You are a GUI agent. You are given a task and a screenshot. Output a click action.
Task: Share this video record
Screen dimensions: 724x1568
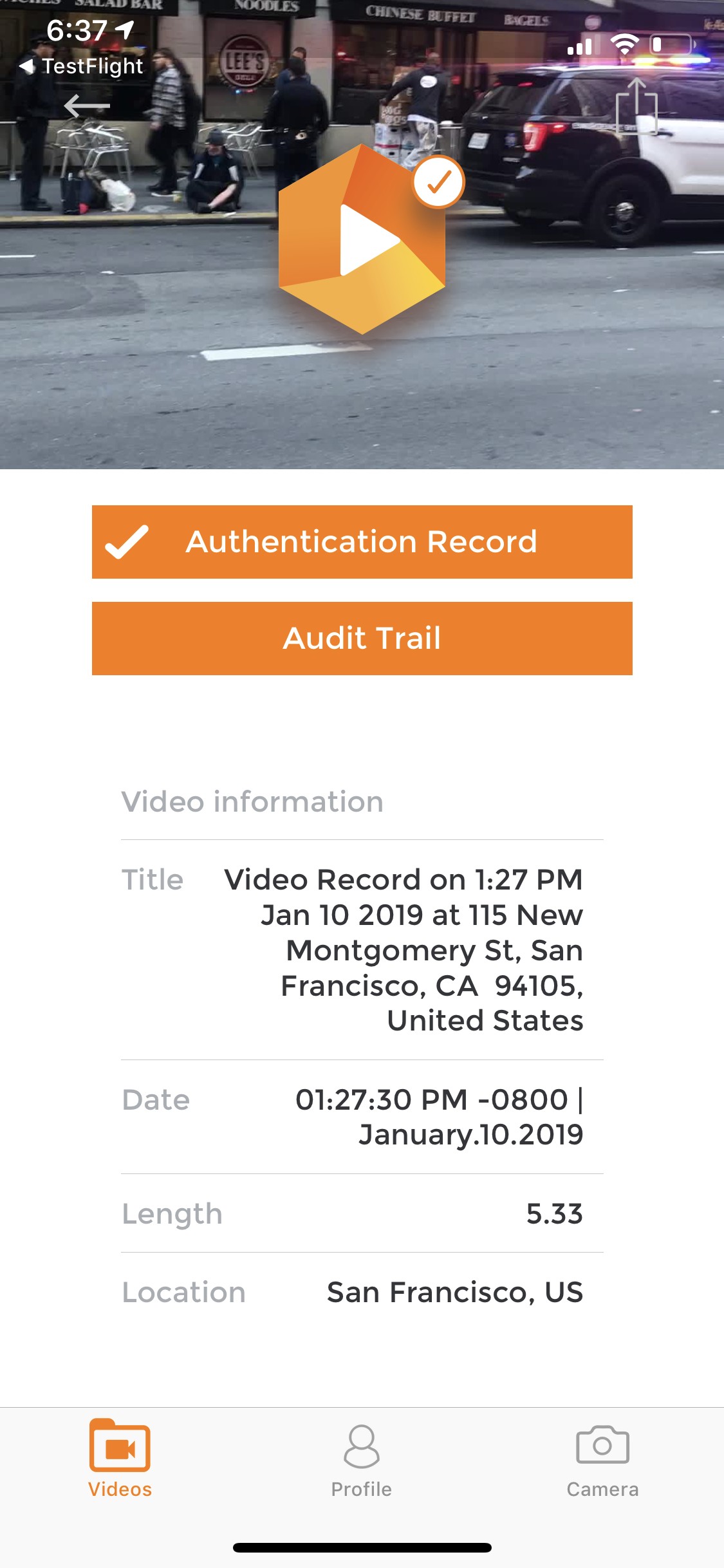coord(636,107)
